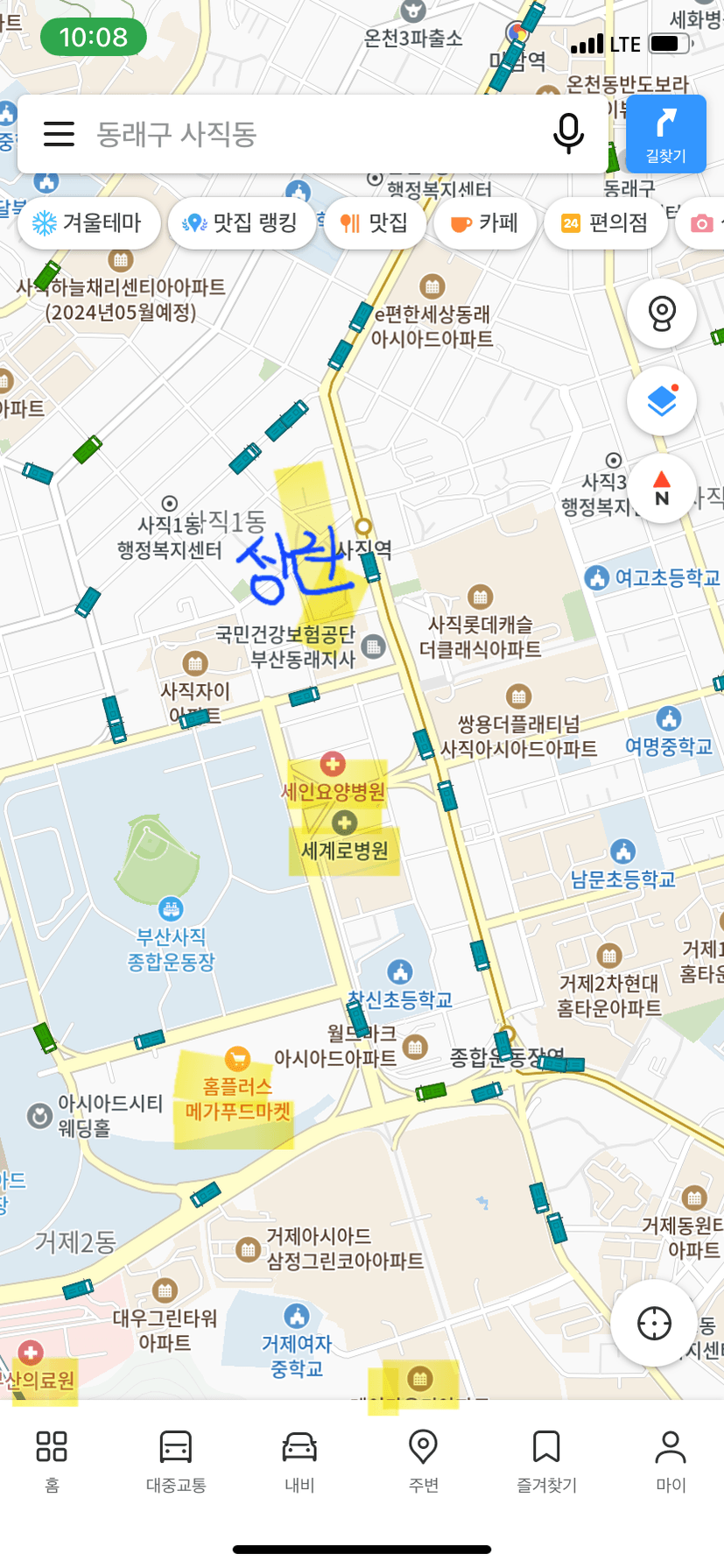Viewport: 724px width, 1568px height.
Task: Open the hamburger menu
Action: click(x=59, y=134)
